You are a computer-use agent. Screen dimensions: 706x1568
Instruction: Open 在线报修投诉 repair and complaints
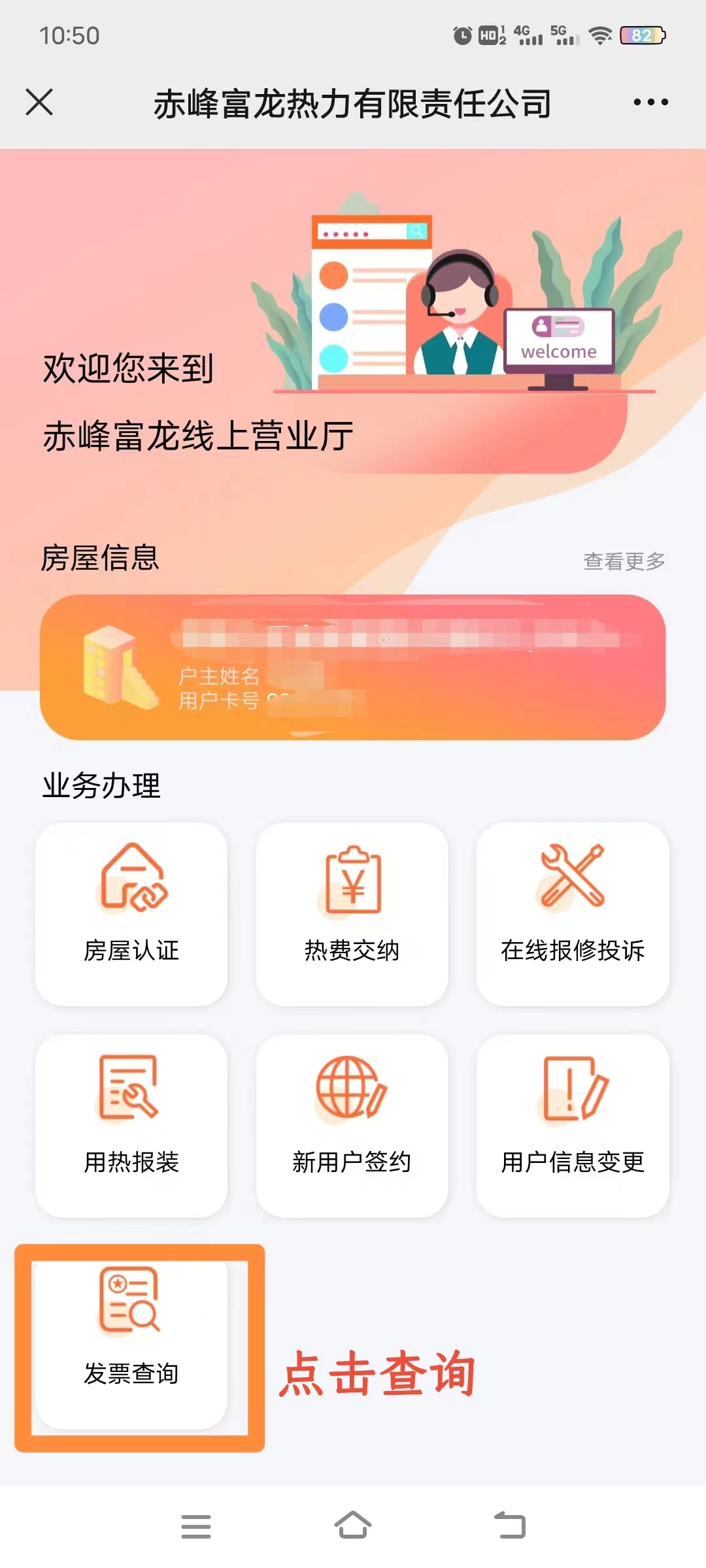(573, 913)
